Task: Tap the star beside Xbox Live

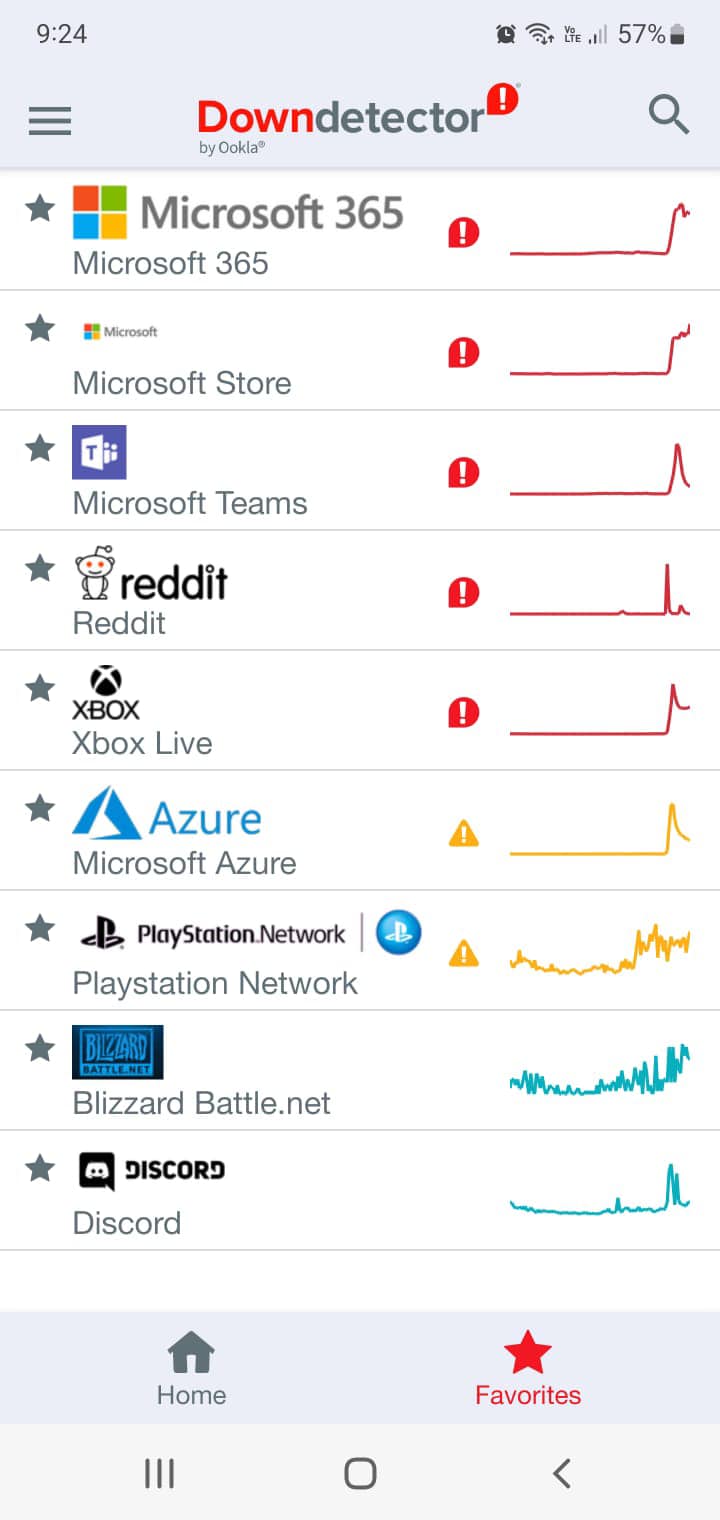Action: (x=40, y=688)
